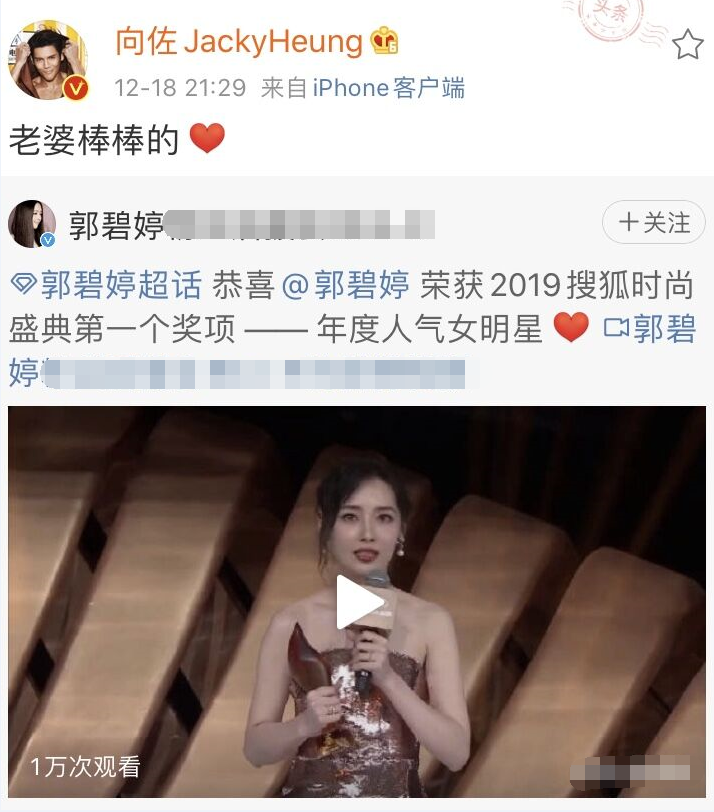Follow 郭碧婷 with the +关注 button
This screenshot has width=714, height=812.
pos(653,222)
